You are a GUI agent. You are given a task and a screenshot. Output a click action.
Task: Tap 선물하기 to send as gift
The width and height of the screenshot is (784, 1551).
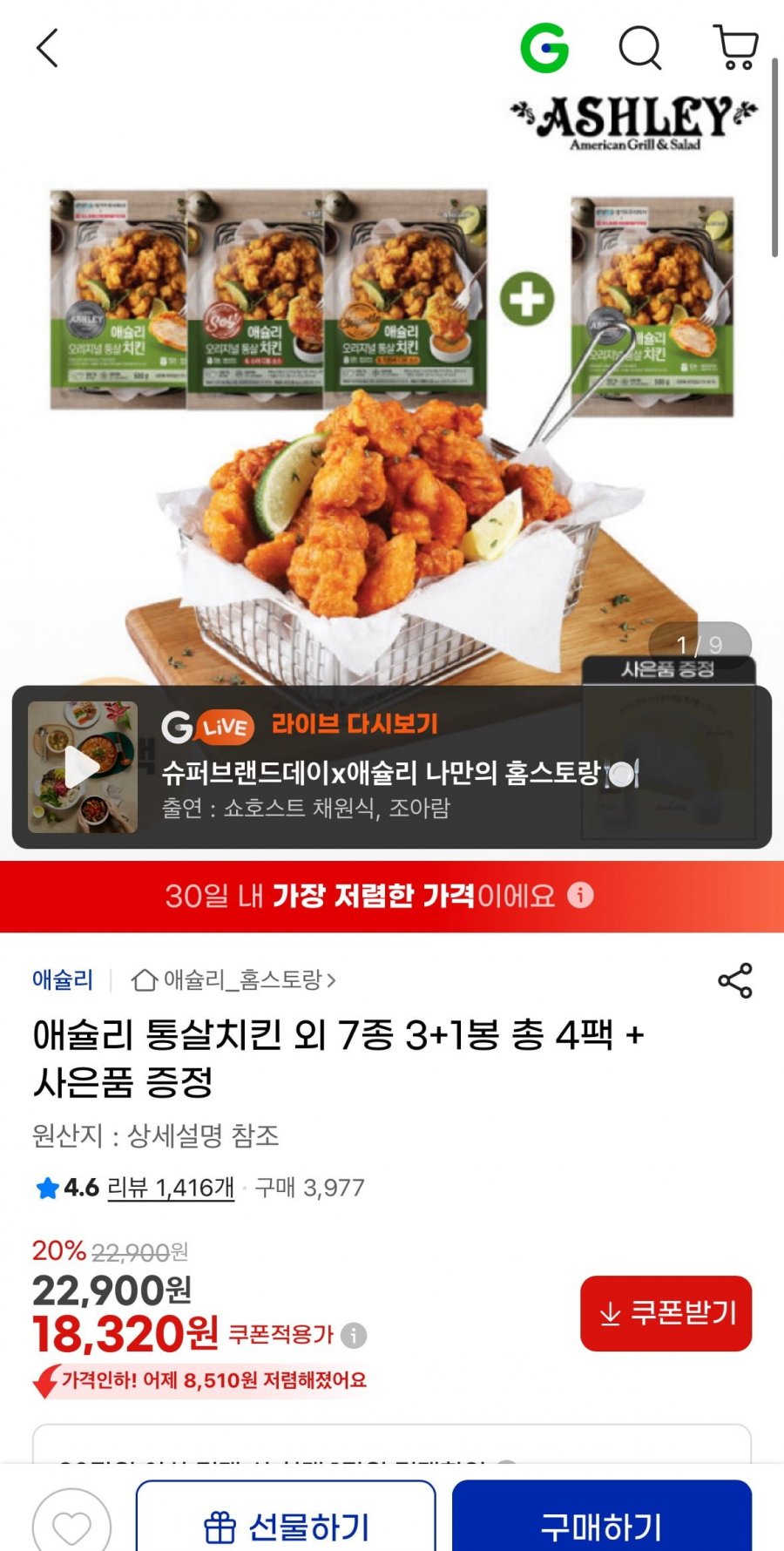[x=286, y=1525]
